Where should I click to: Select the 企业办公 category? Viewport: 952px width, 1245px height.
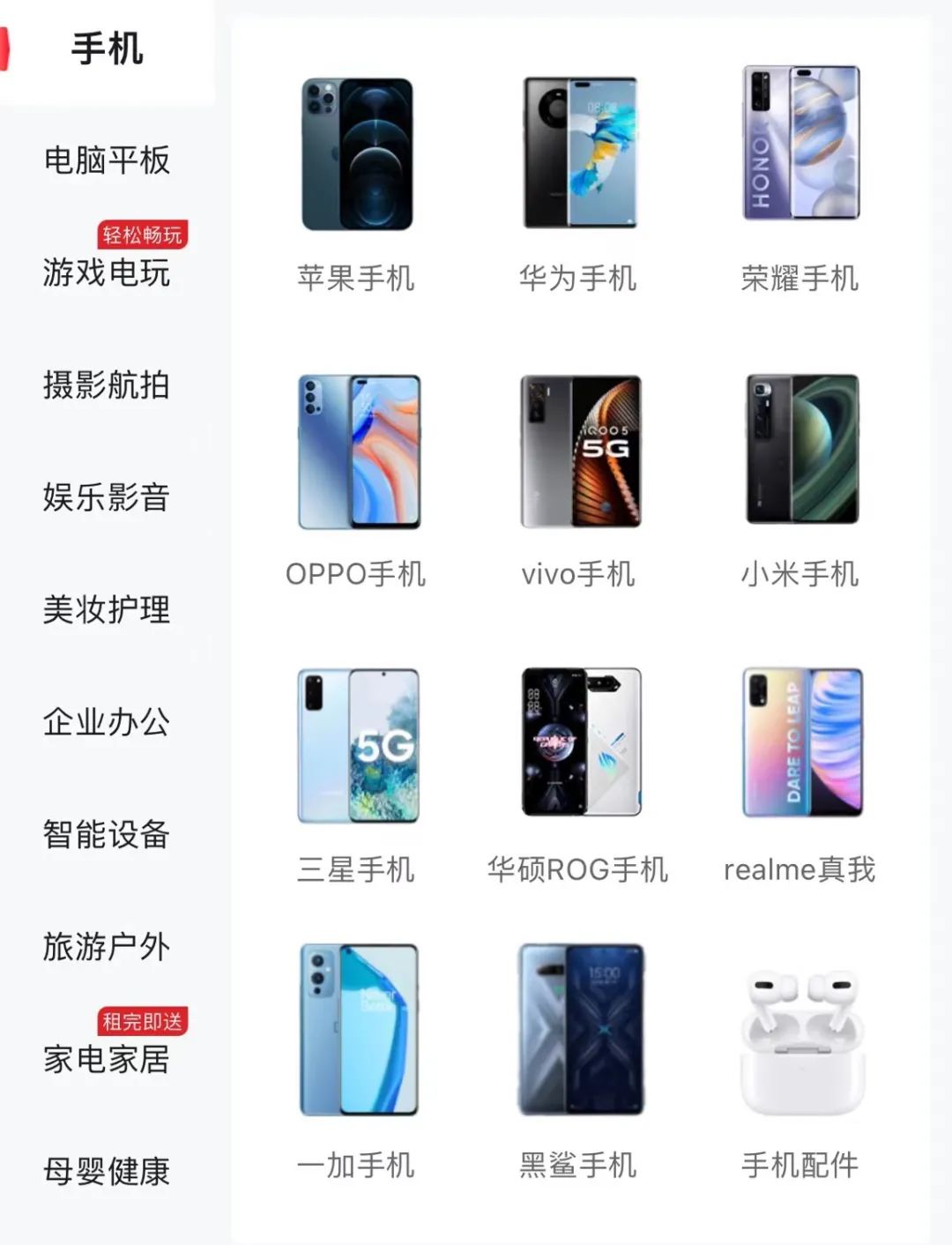[107, 722]
